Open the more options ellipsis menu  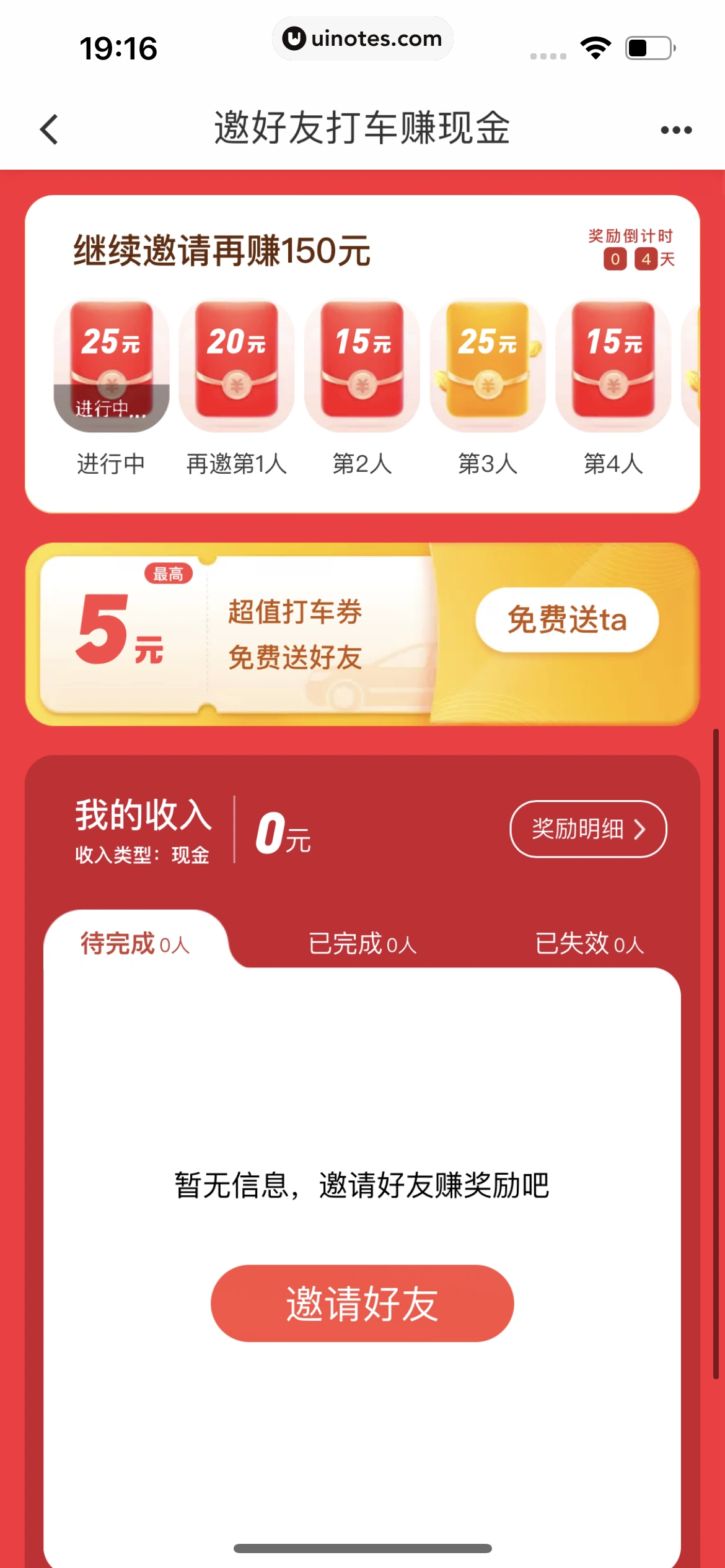click(675, 129)
